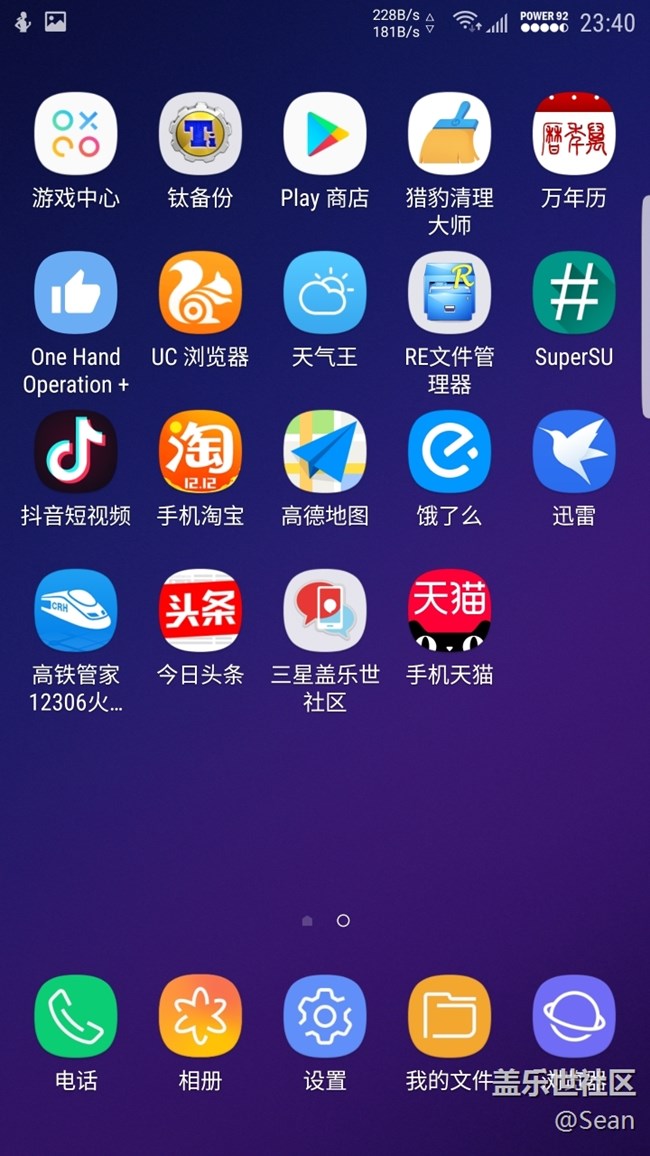Screen dimensions: 650x1156
Task: Open 设置 in the dock
Action: (325, 1017)
